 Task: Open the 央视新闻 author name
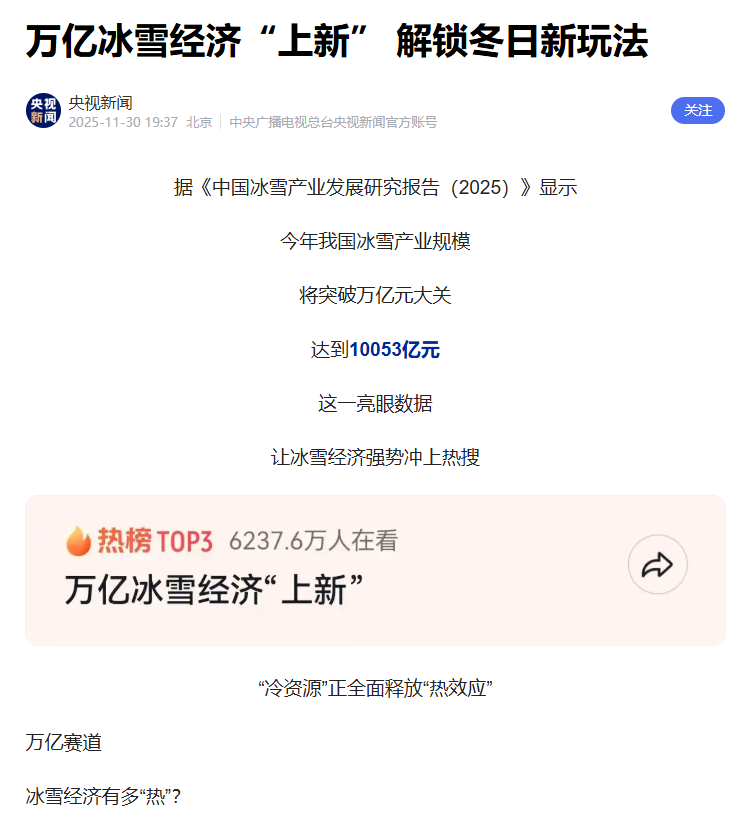point(100,102)
